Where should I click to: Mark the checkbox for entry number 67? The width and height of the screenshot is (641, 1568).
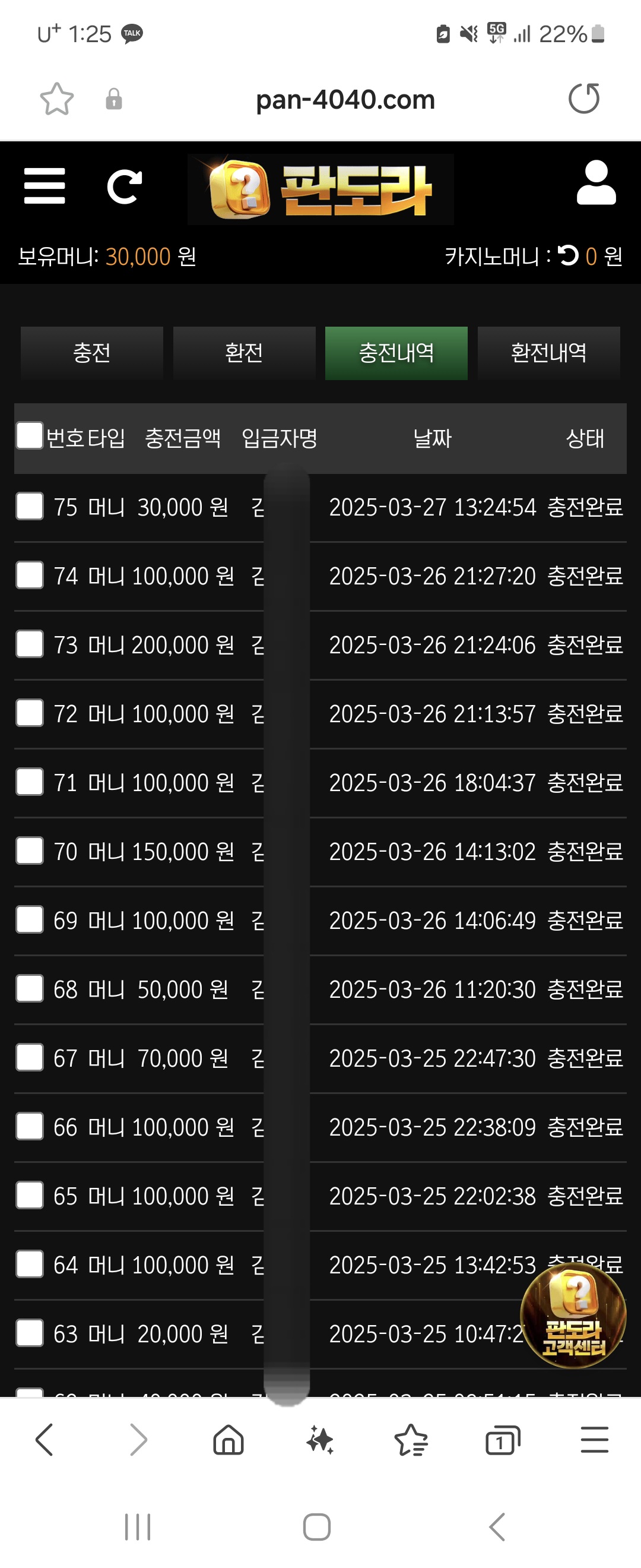pos(30,1057)
